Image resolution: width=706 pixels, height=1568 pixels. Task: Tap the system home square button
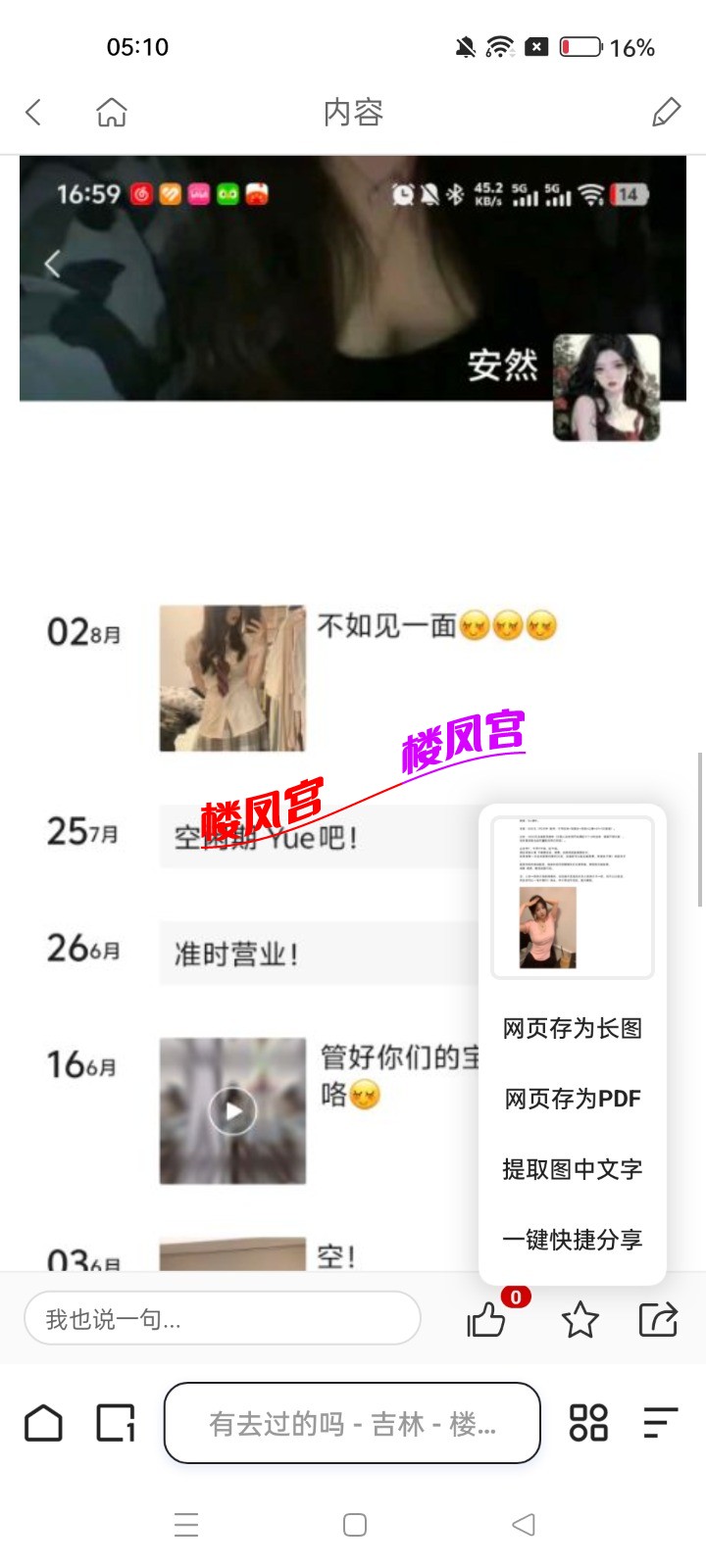point(355,1525)
